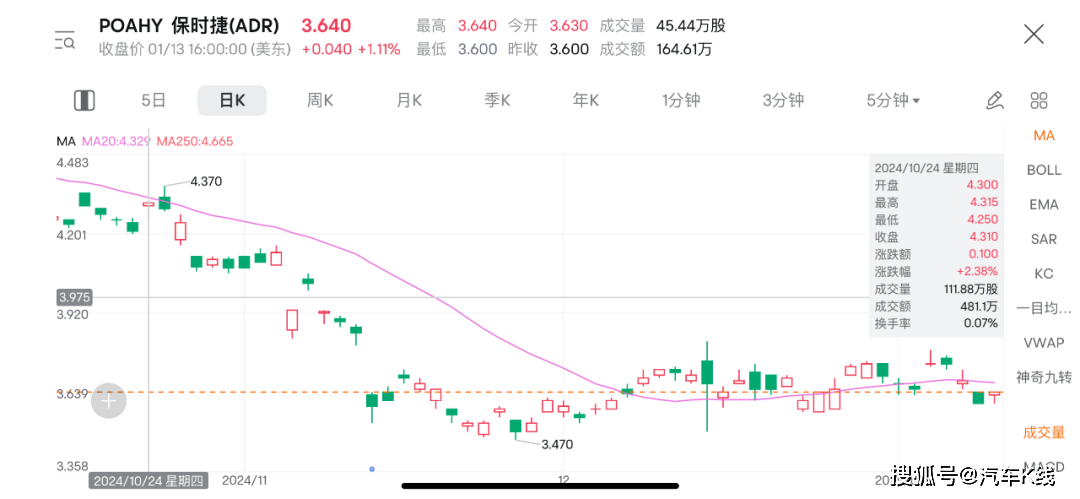Open the 季K chart tab
The width and height of the screenshot is (1080, 499).
pos(497,100)
